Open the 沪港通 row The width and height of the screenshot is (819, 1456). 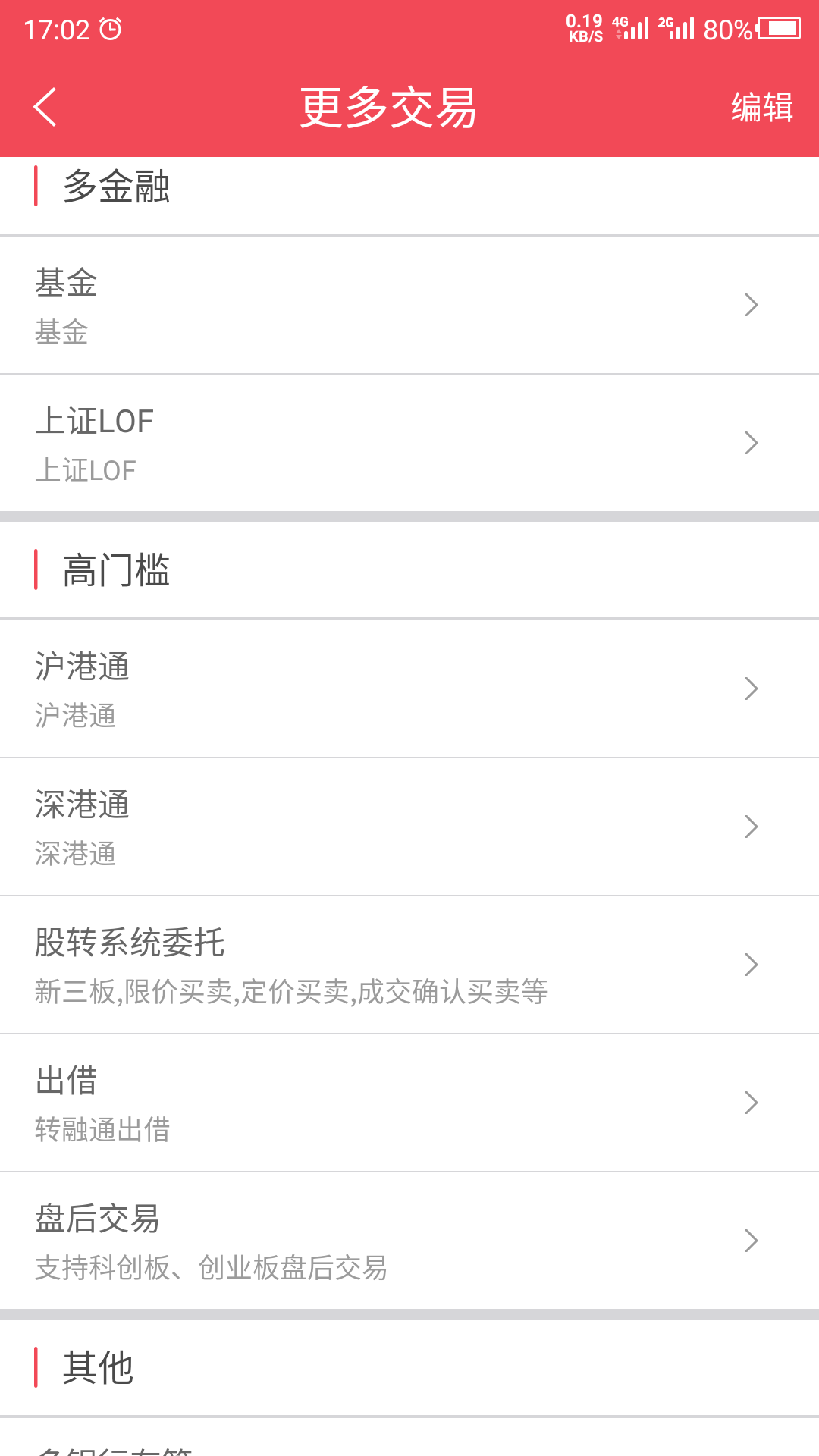tap(409, 689)
